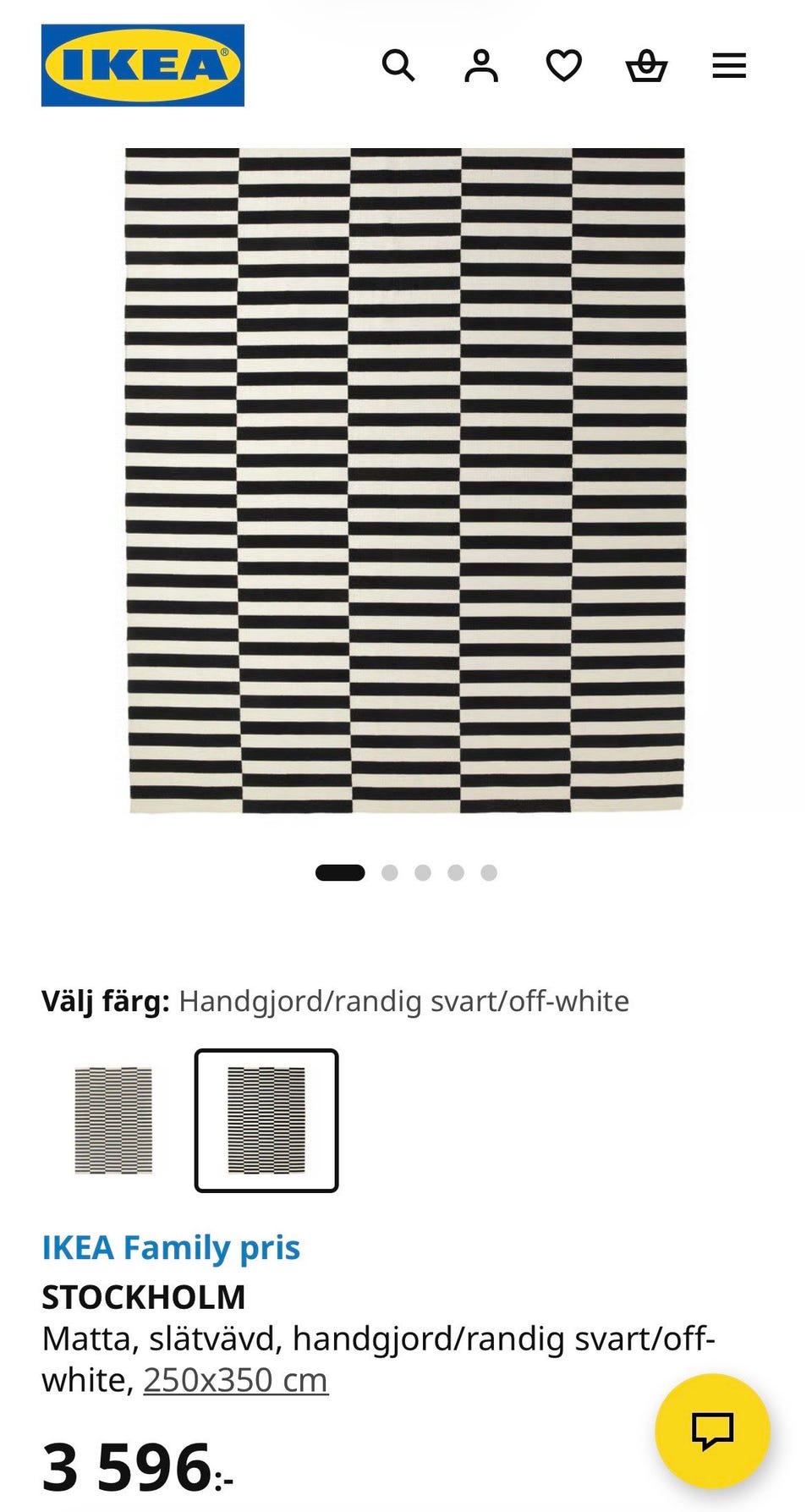The width and height of the screenshot is (812, 1512).
Task: Click the IKEA logo to go home
Action: tap(141, 65)
